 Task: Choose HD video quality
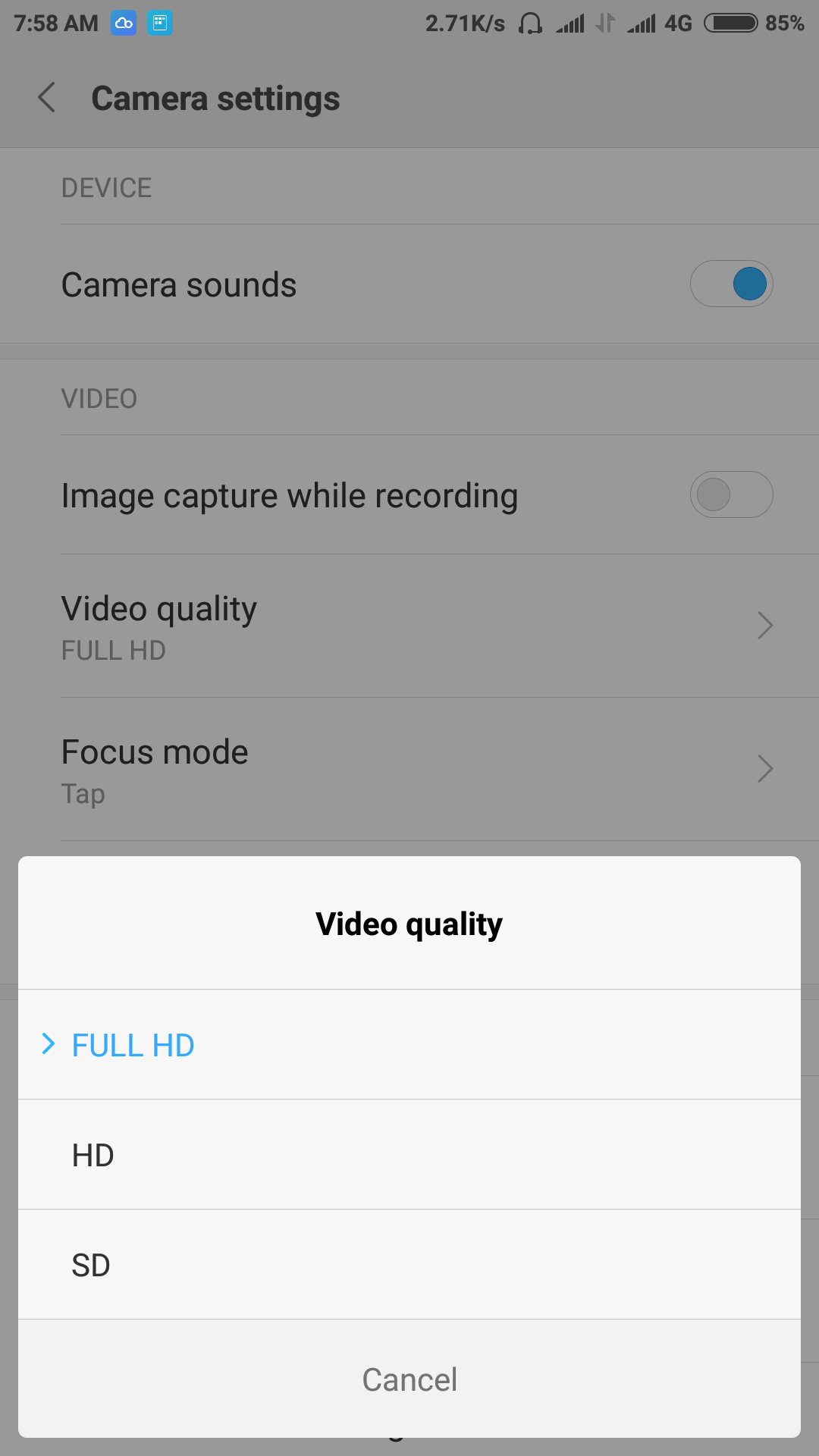[409, 1154]
